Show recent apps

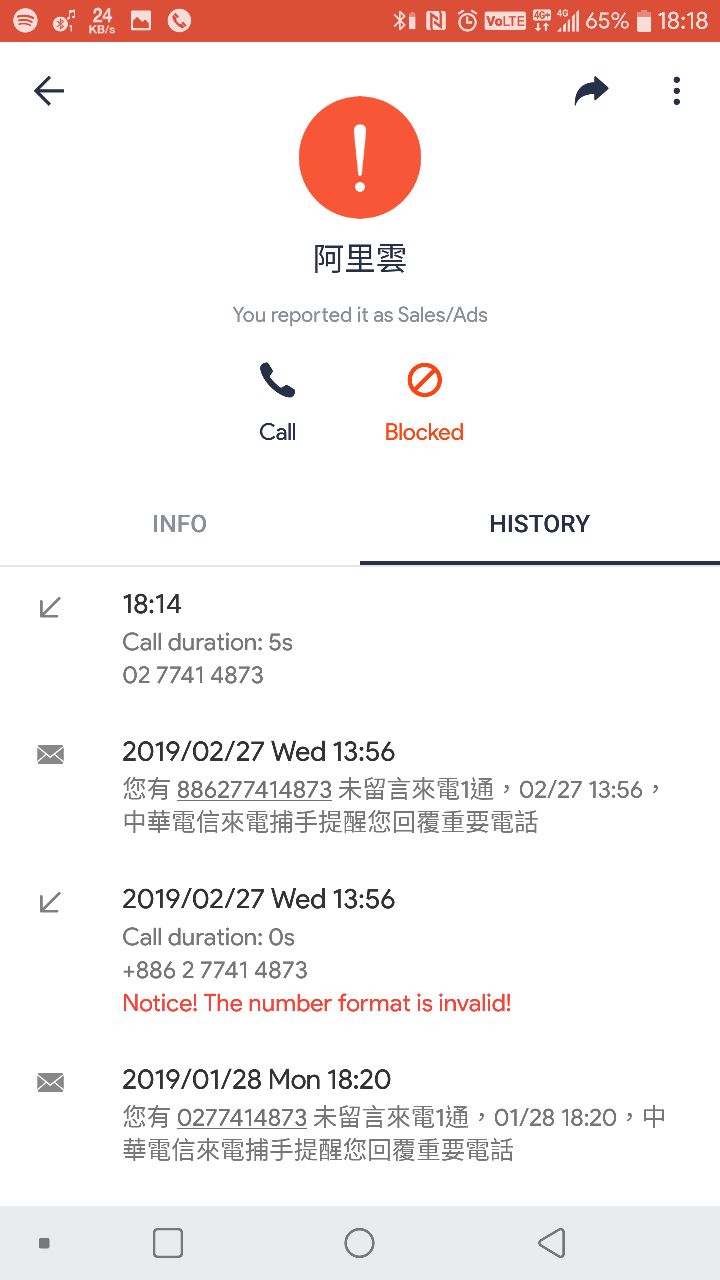(168, 1243)
